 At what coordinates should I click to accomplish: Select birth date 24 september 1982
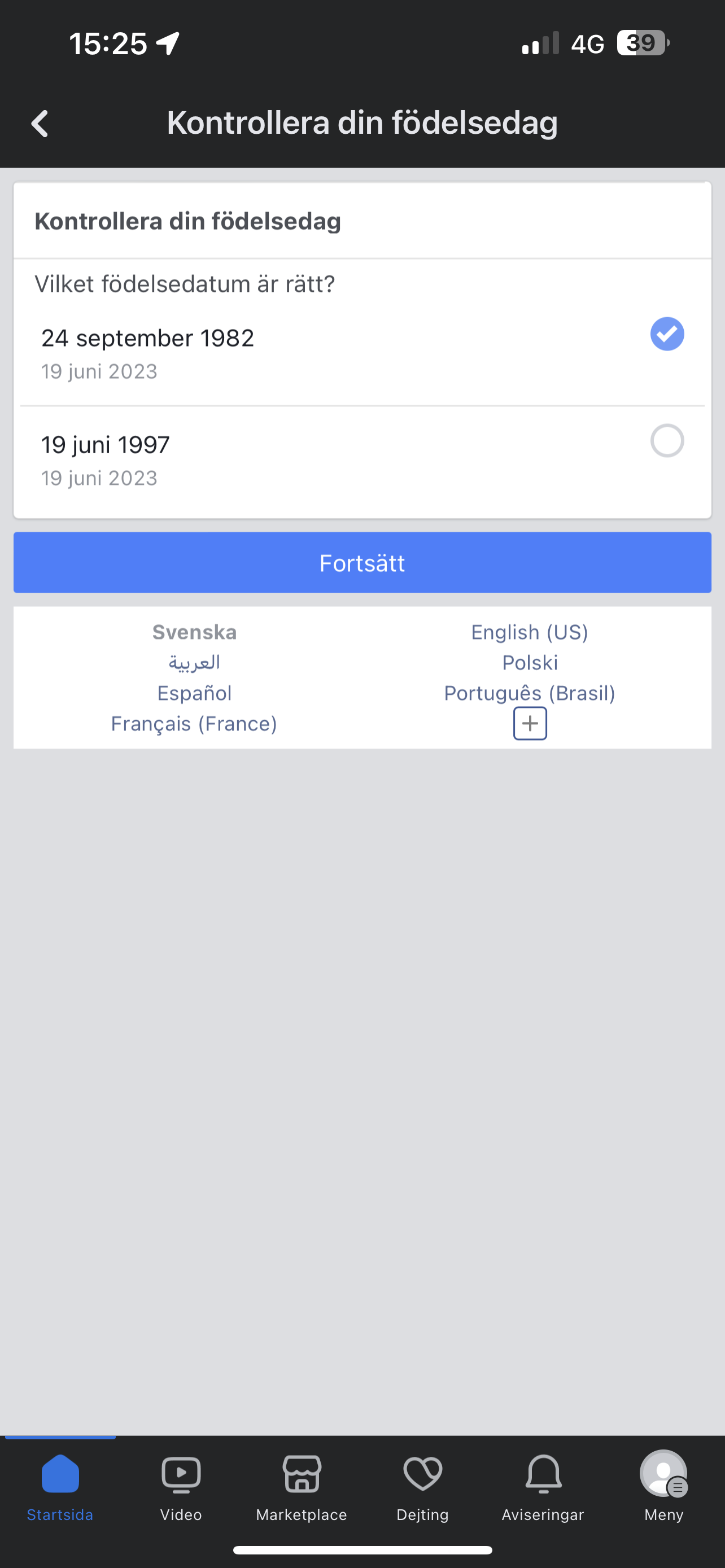(x=362, y=353)
